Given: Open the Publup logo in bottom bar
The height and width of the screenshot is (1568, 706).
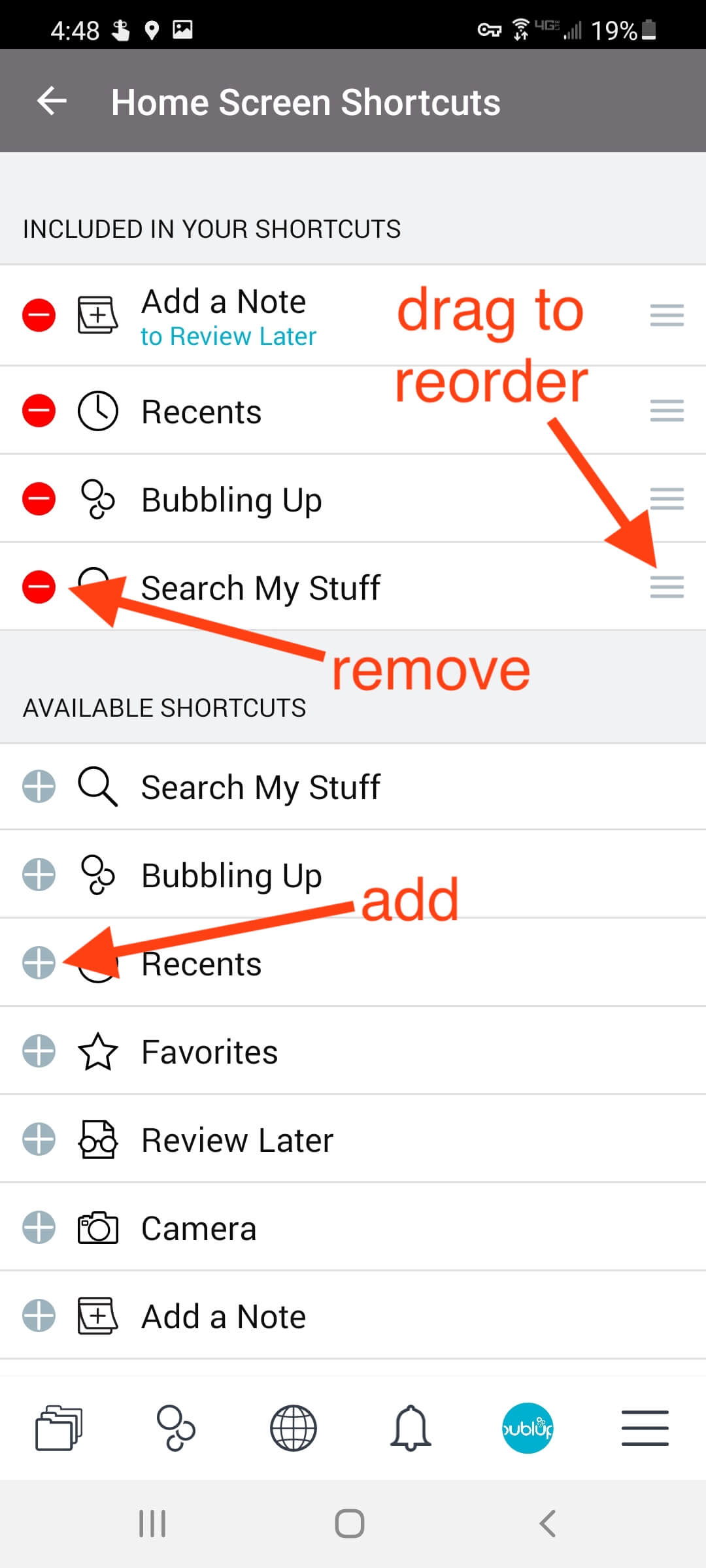Looking at the screenshot, I should pyautogui.click(x=528, y=1428).
